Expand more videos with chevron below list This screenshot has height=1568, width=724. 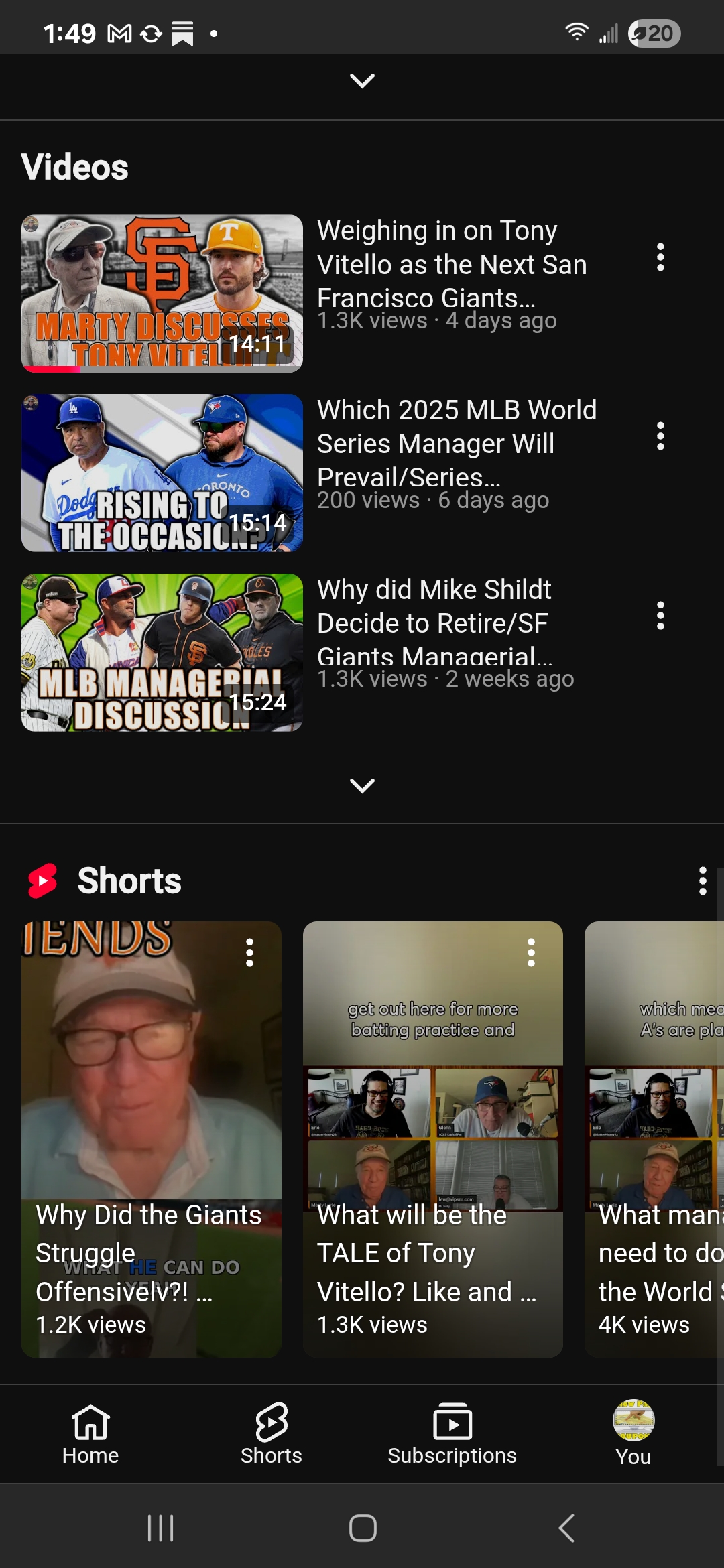click(x=362, y=785)
